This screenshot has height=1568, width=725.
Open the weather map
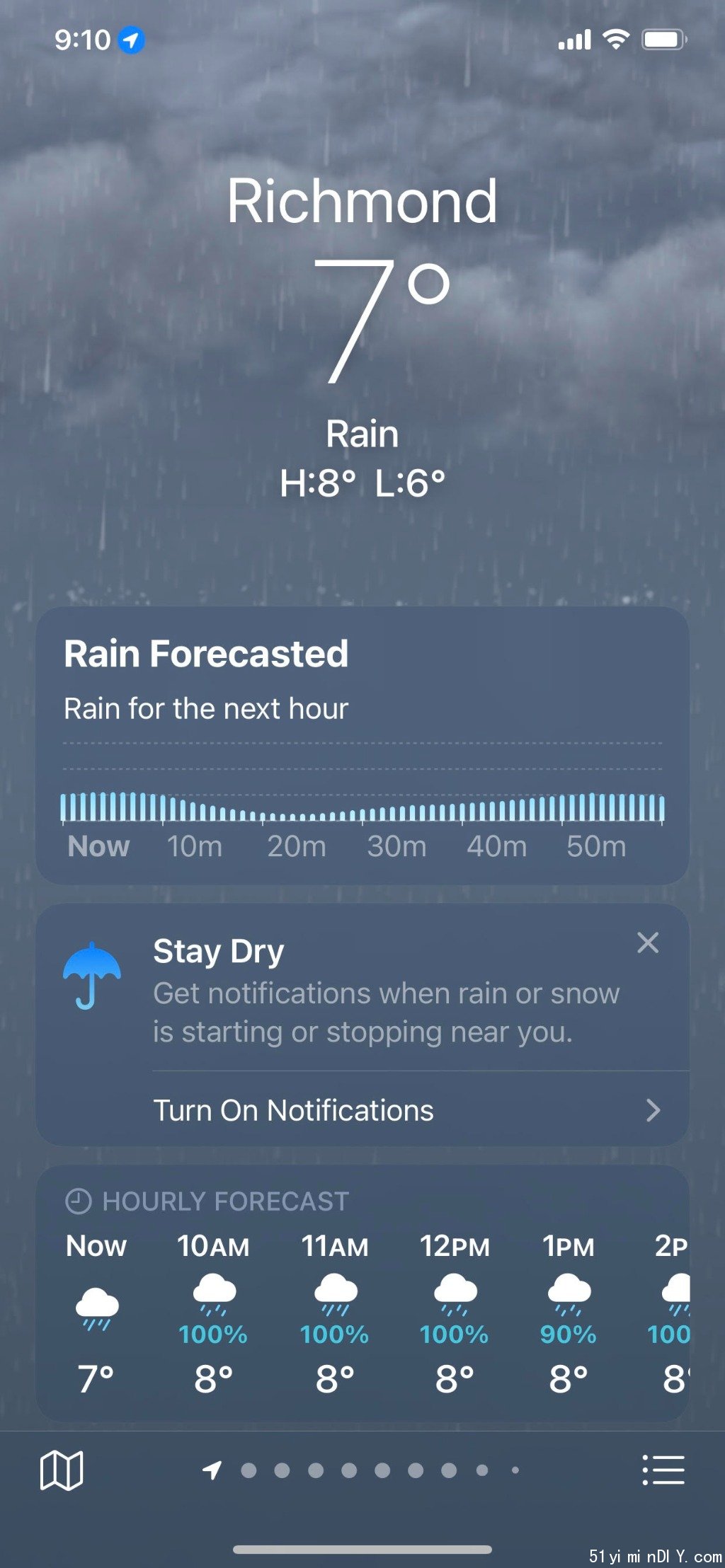click(62, 1470)
